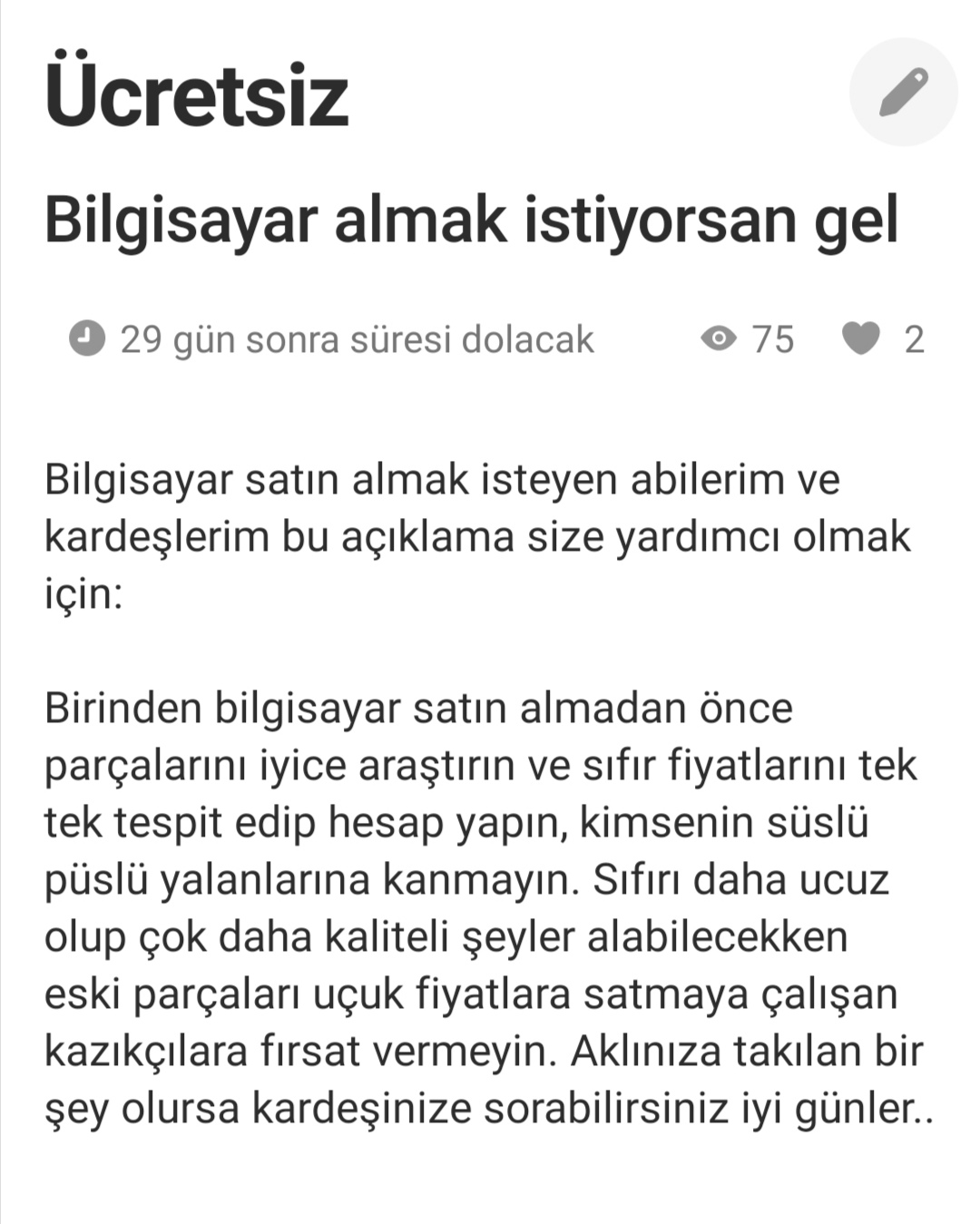Select the '29 gün sonra süresi dolacak' text
Screen dimensions: 980x1224
pos(357,339)
